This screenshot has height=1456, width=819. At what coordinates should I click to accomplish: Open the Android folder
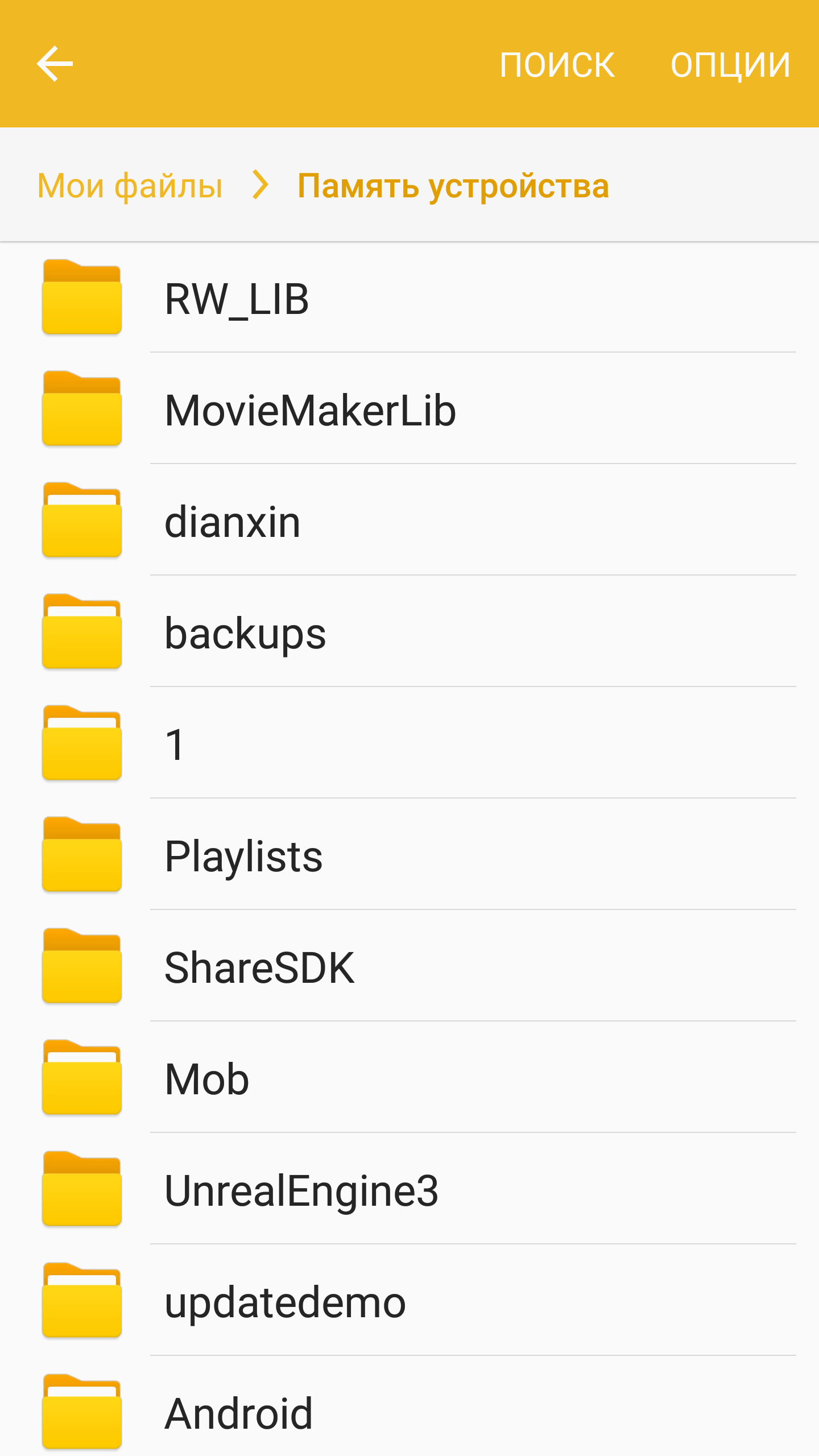(238, 1414)
